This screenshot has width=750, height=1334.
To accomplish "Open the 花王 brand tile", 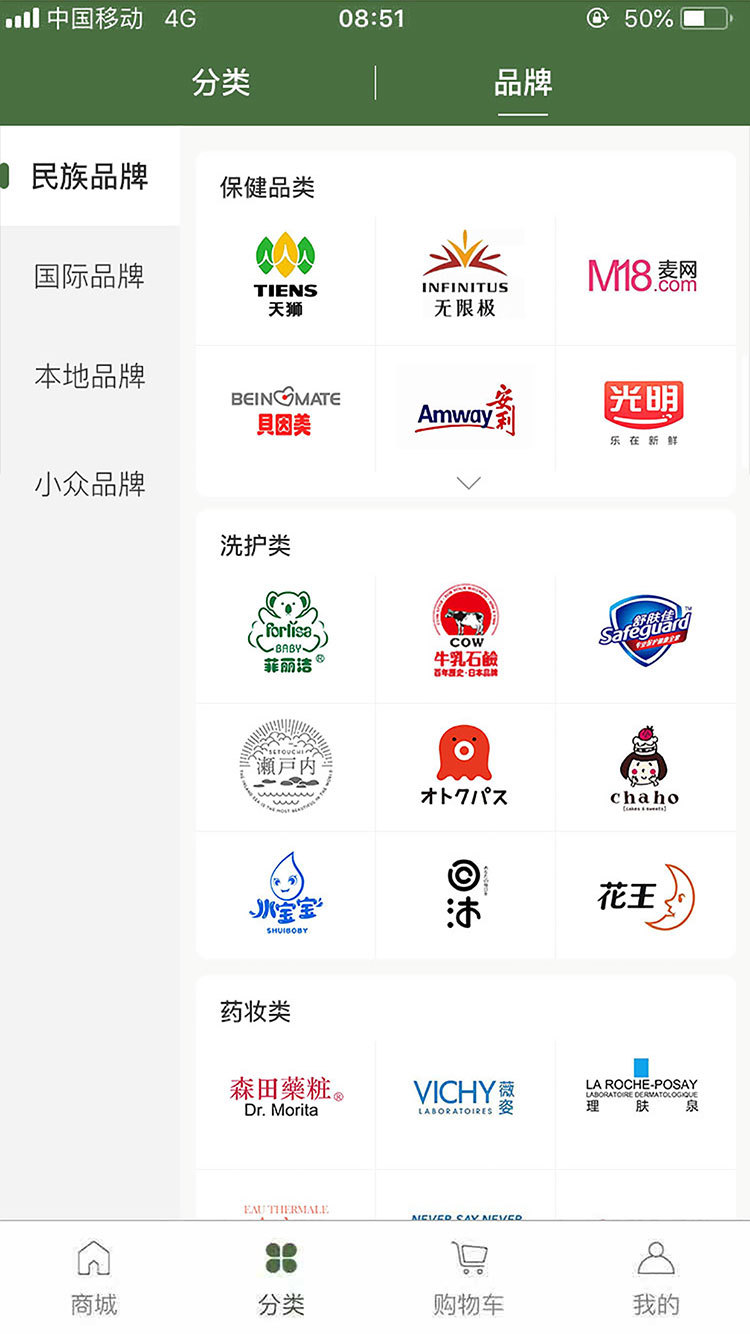I will pos(645,896).
